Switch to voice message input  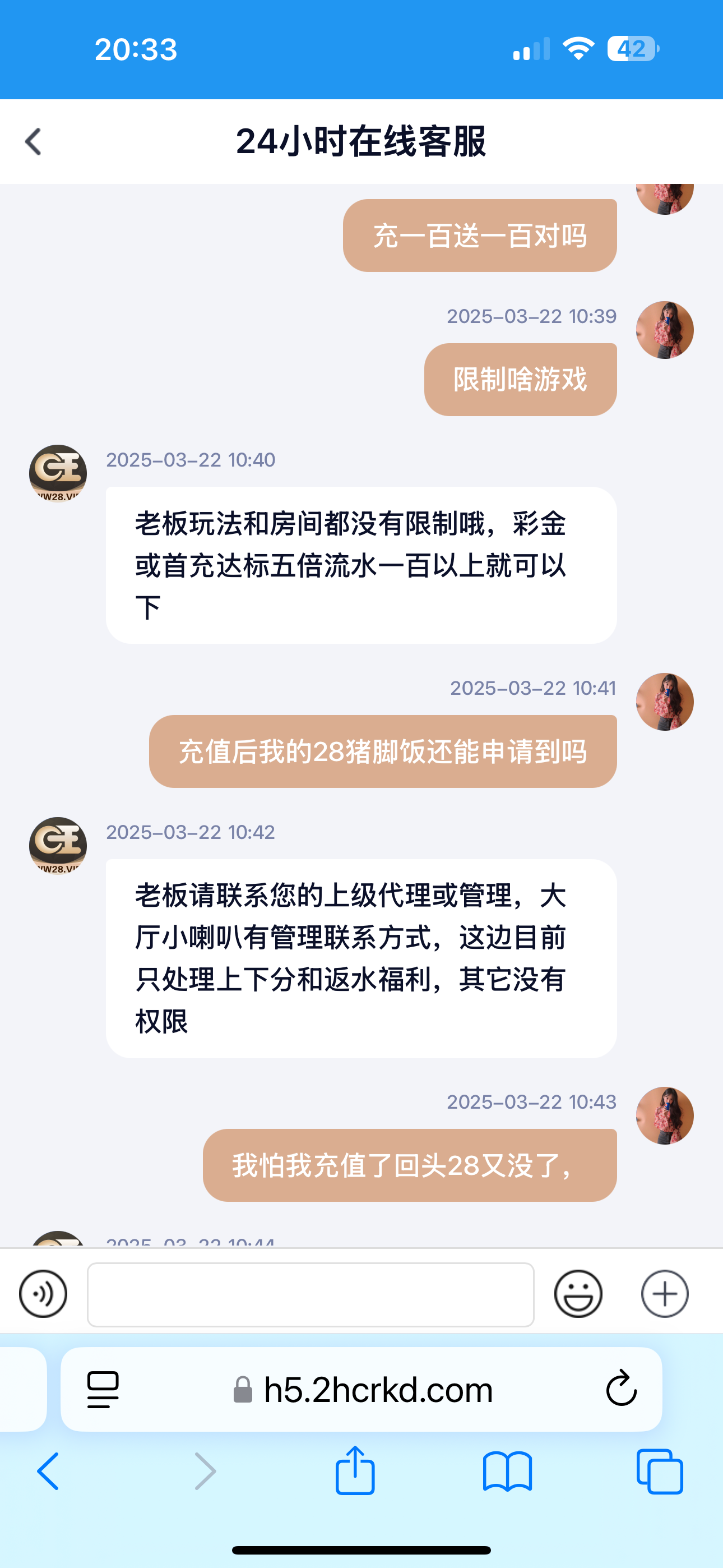pos(43,1293)
